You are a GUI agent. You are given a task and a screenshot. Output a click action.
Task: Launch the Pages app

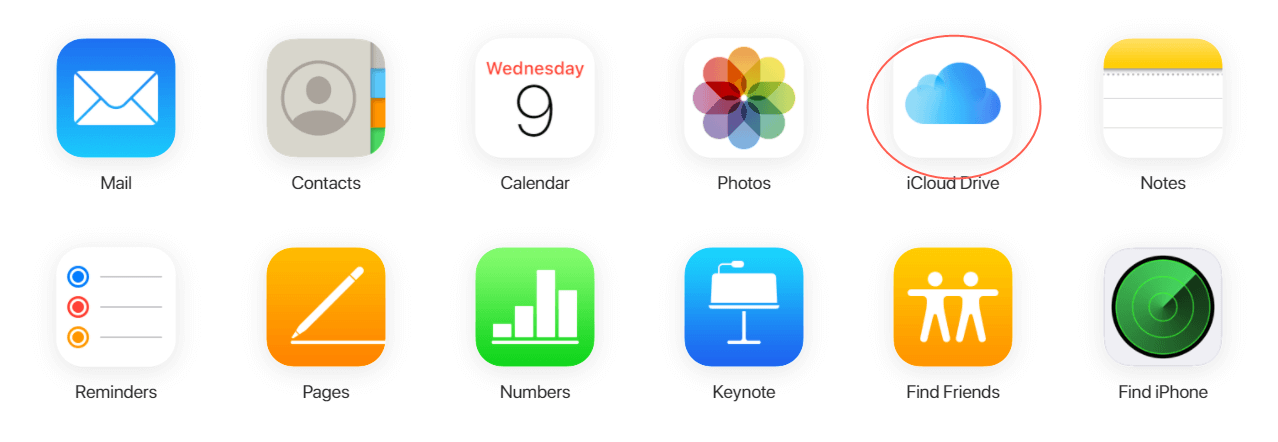(326, 307)
